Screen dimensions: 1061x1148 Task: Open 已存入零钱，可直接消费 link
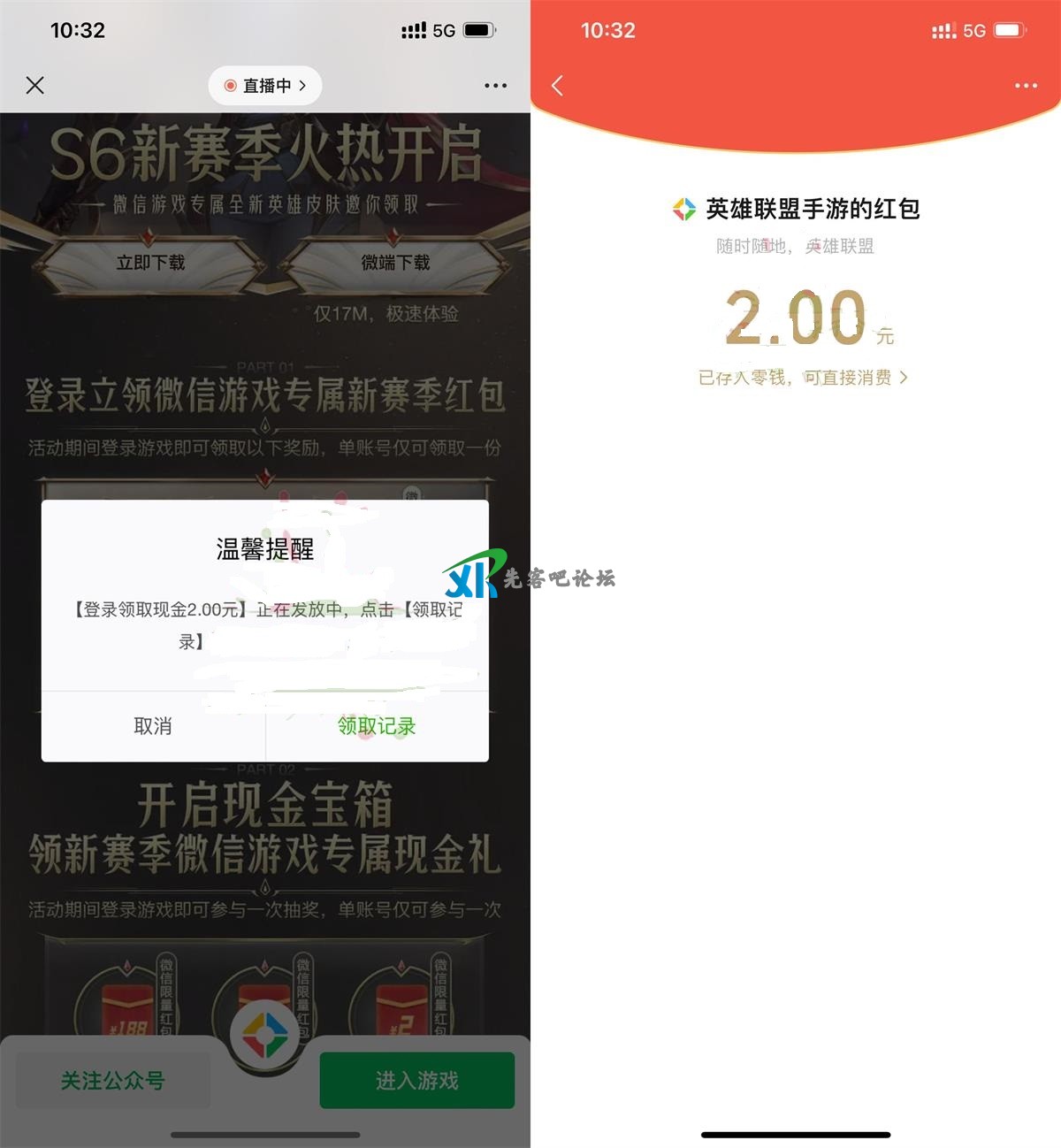pos(803,378)
